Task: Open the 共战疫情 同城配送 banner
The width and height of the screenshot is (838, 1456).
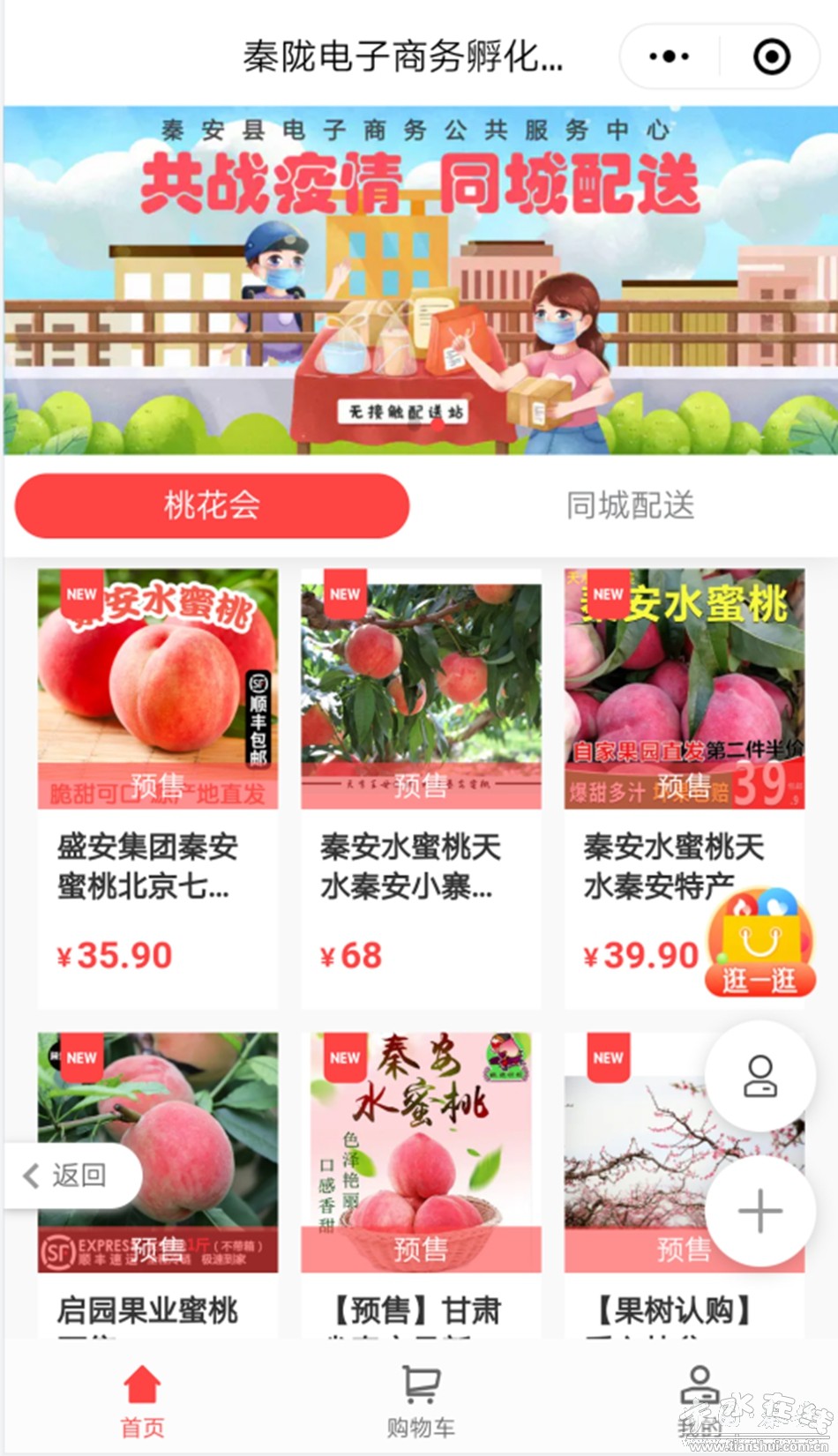Action: pos(420,282)
